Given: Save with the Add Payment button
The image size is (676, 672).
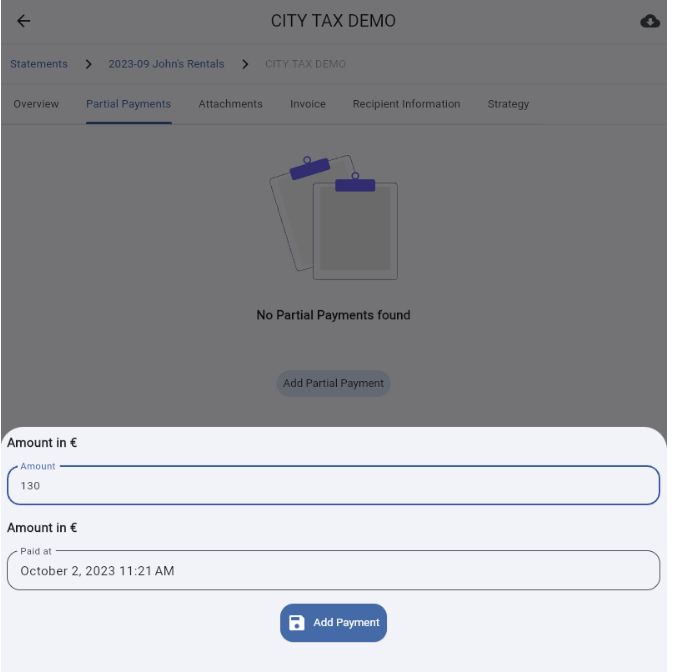Looking at the screenshot, I should point(333,622).
